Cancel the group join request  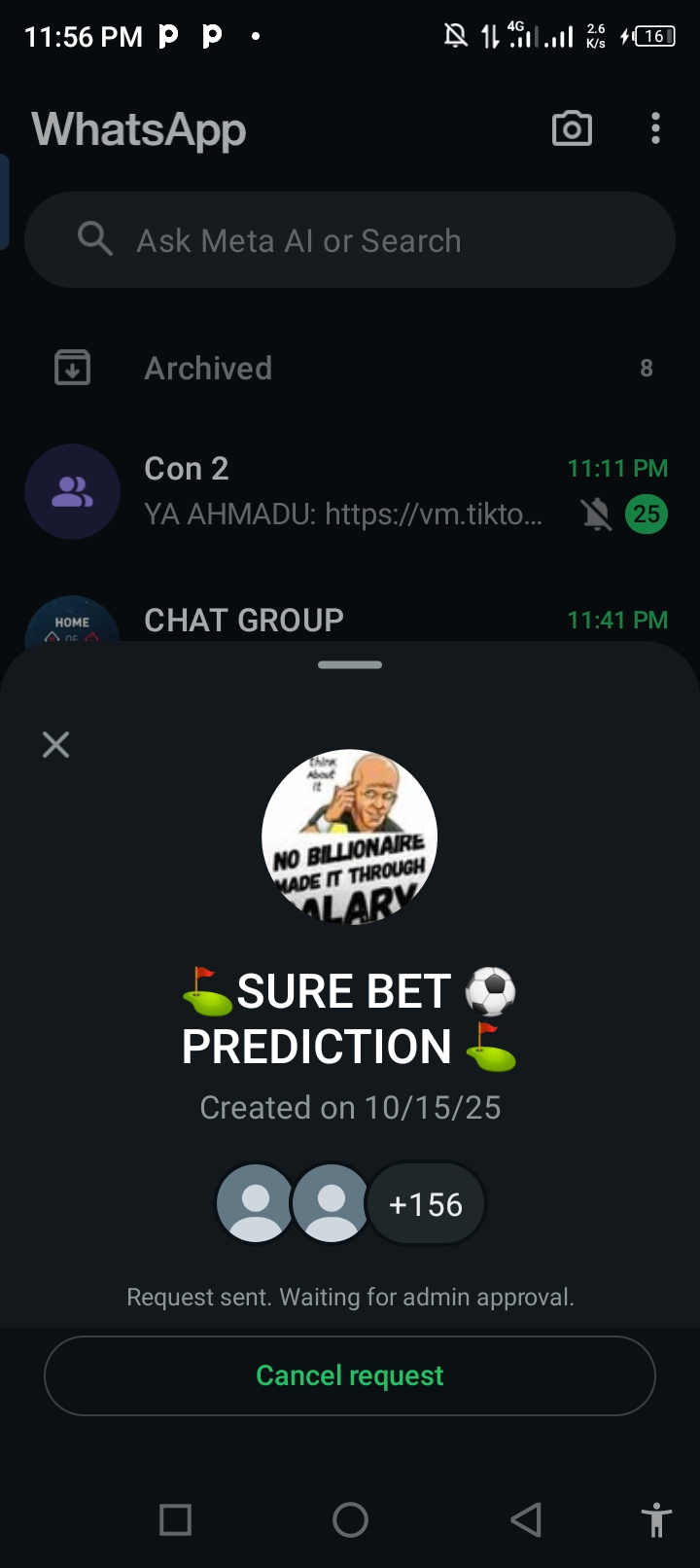350,1375
